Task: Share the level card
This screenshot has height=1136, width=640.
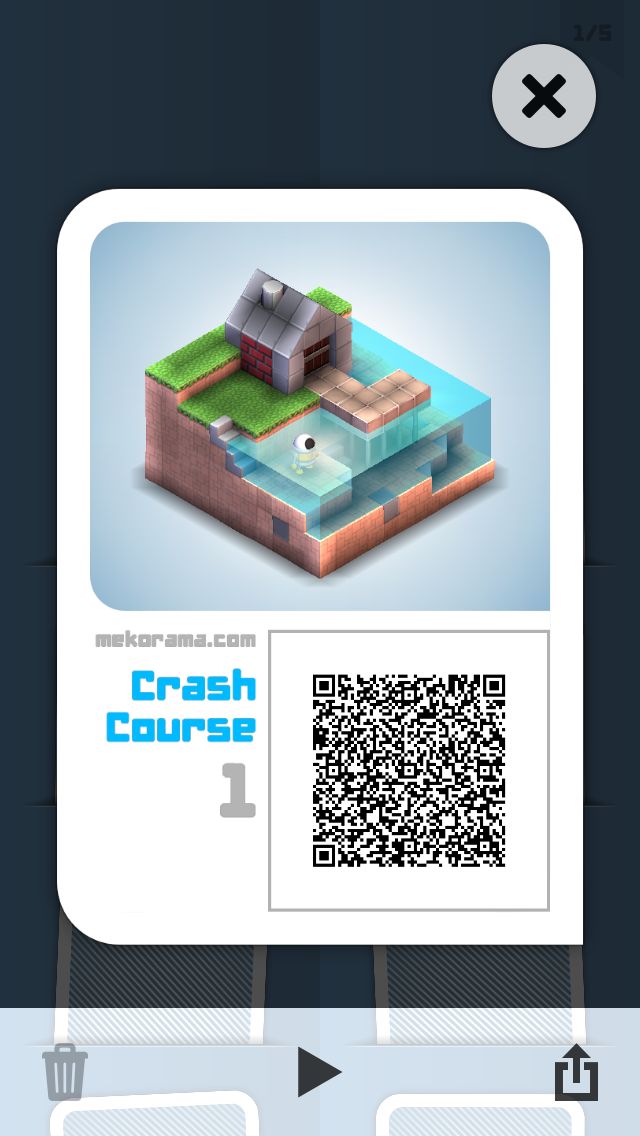Action: tap(577, 1072)
